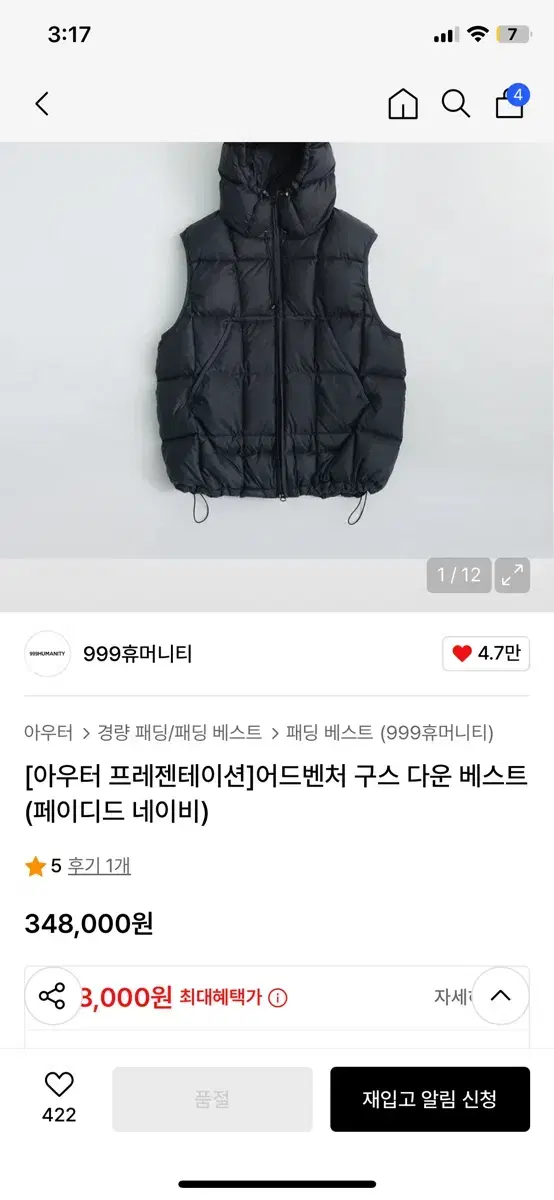
Task: Add the vest to wishlist via heart 422
Action: point(59,1097)
